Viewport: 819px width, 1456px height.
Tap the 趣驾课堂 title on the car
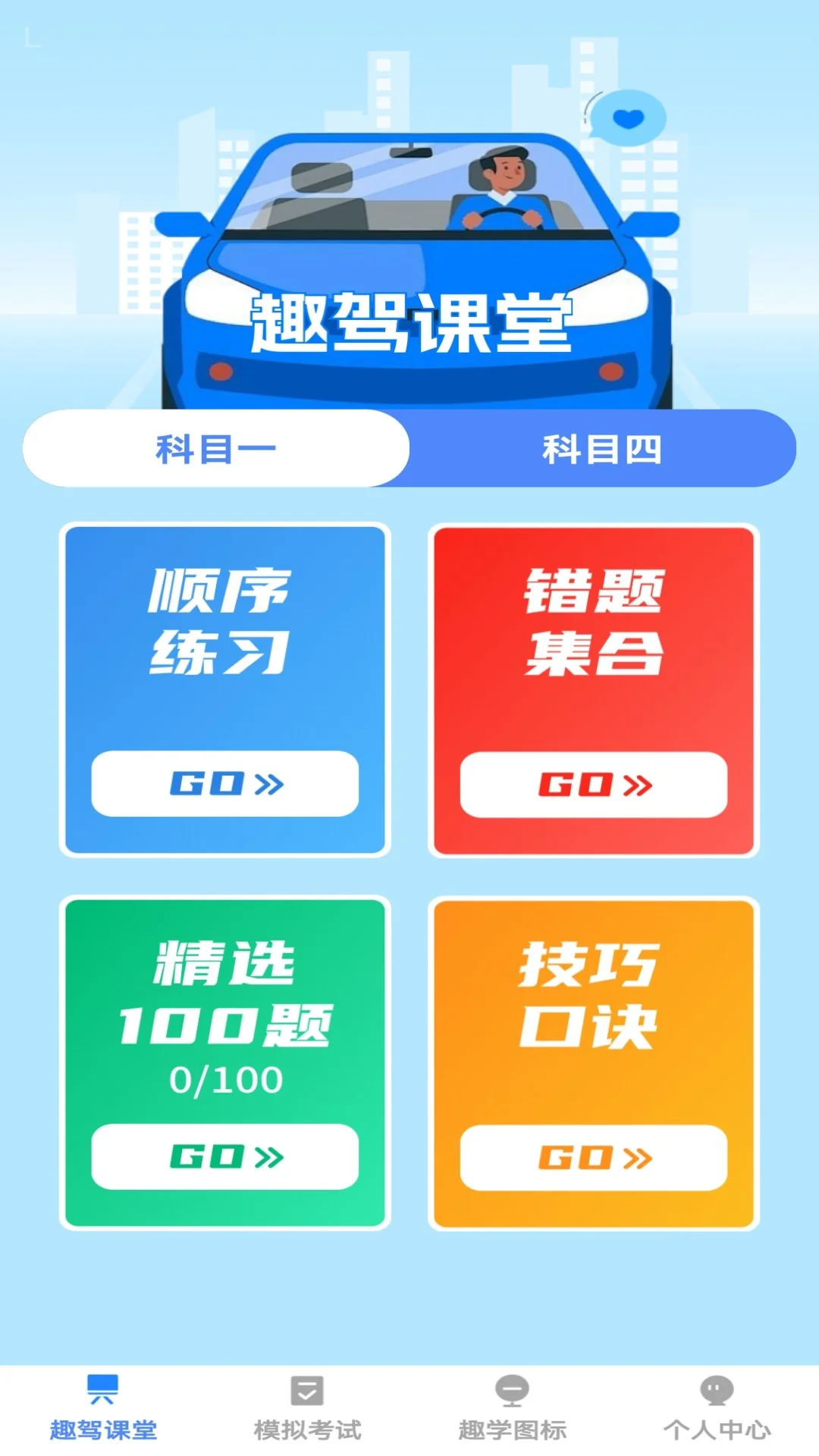click(x=409, y=322)
